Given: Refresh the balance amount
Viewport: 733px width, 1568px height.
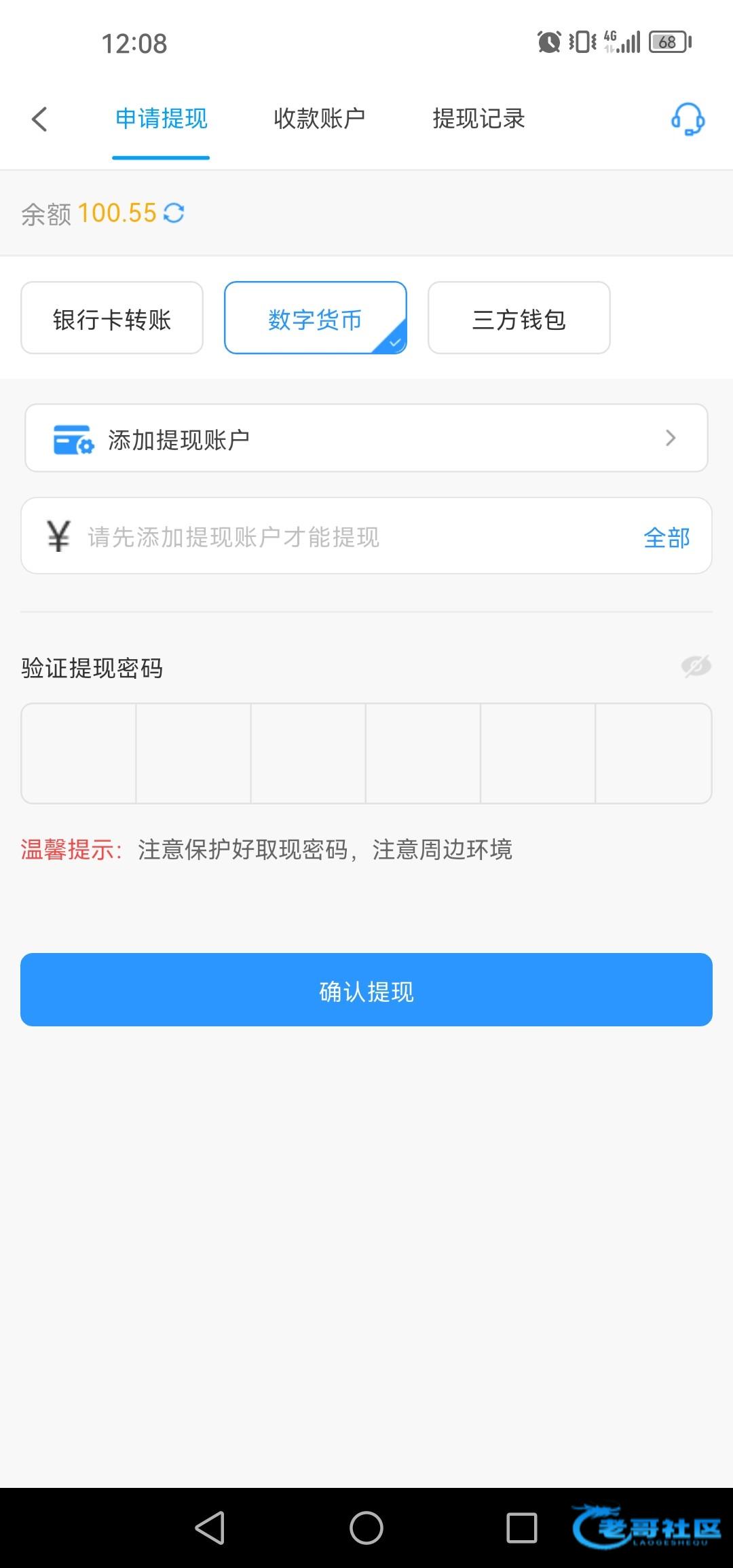Looking at the screenshot, I should point(174,213).
